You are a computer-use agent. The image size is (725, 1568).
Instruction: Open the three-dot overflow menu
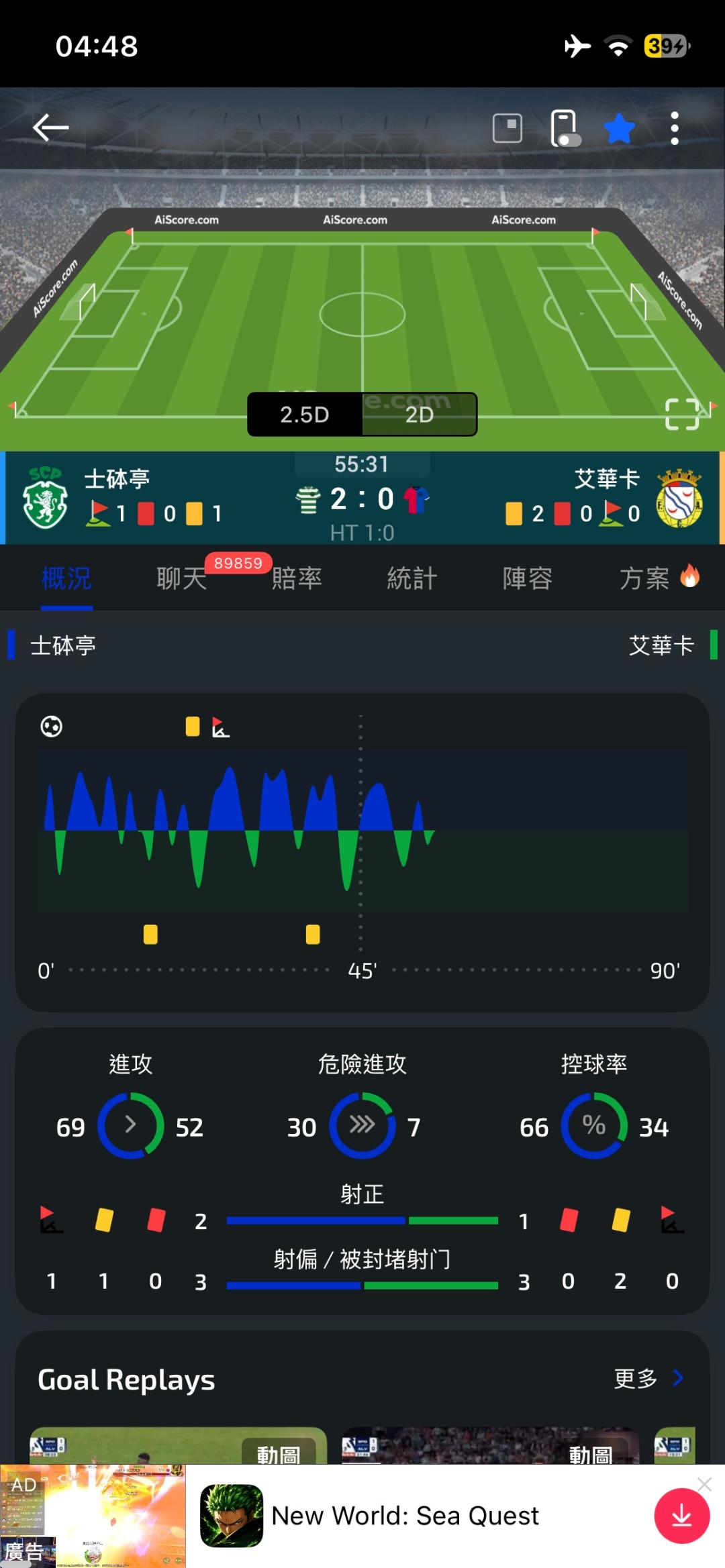(x=675, y=128)
